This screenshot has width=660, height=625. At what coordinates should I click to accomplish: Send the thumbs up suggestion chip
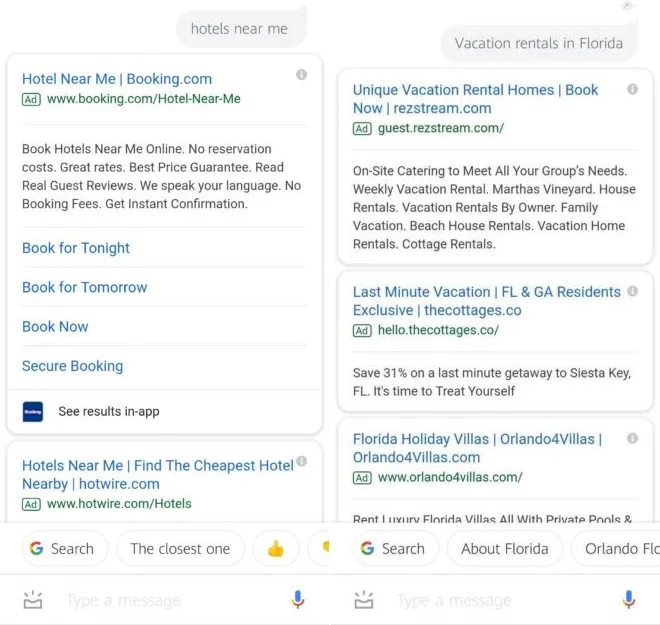pos(275,548)
